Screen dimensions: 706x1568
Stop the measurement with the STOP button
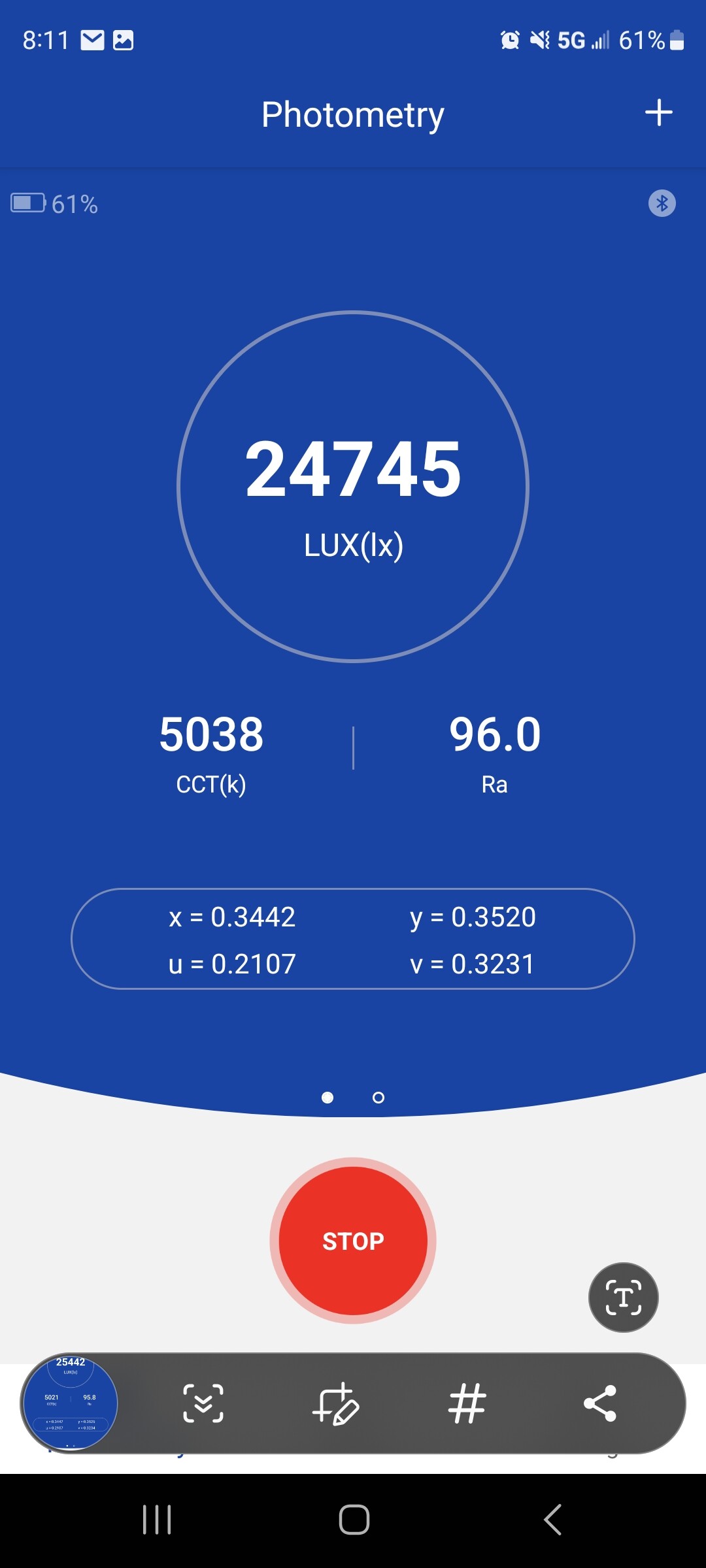[x=353, y=1241]
